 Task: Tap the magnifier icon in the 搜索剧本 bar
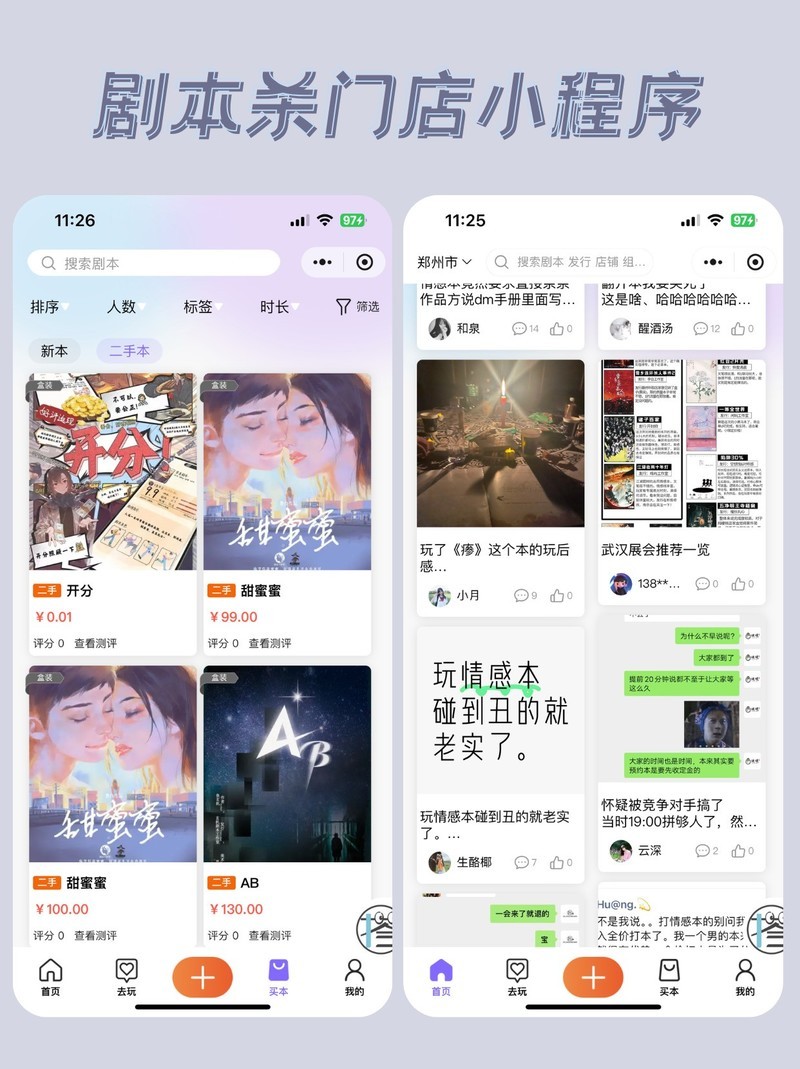click(x=48, y=262)
